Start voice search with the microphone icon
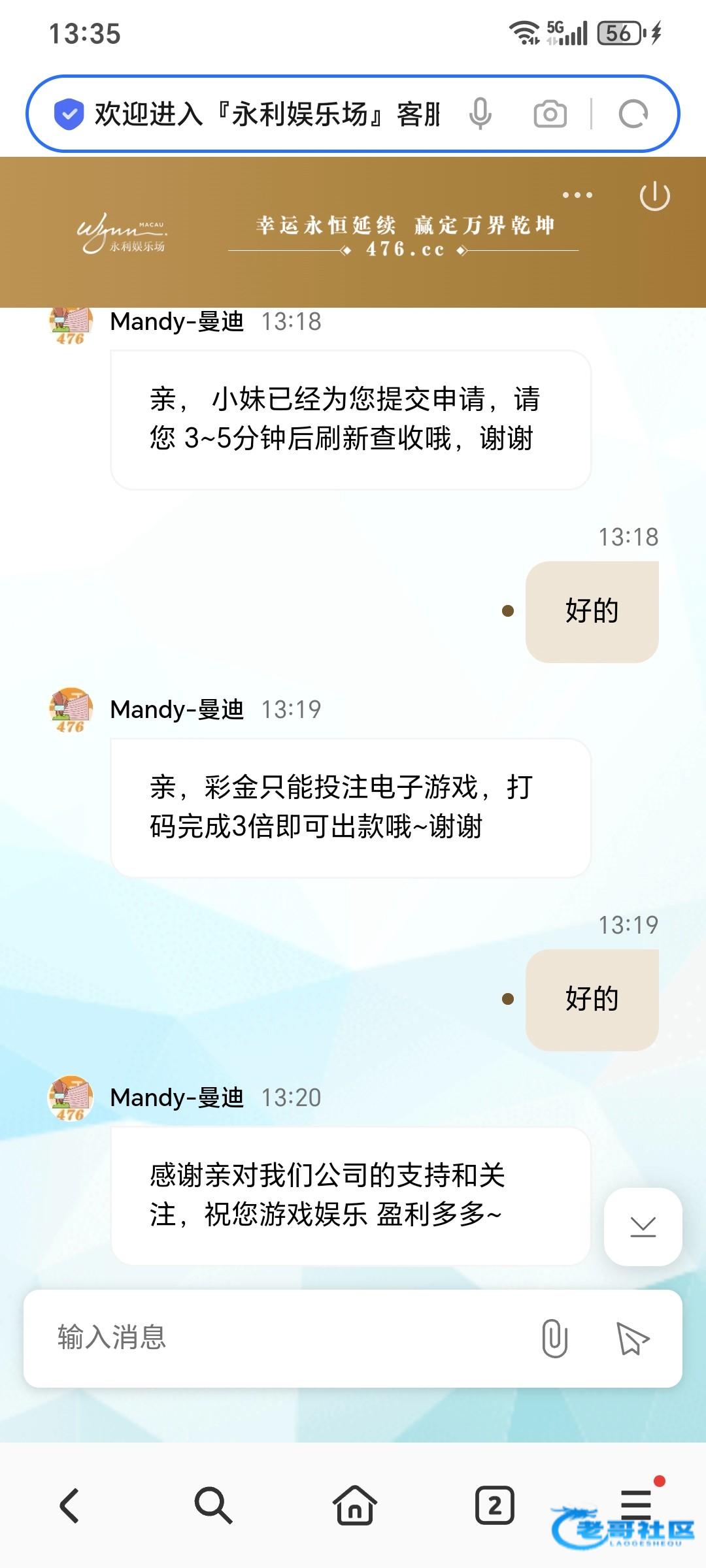Screen dimensions: 706x1568 480,114
